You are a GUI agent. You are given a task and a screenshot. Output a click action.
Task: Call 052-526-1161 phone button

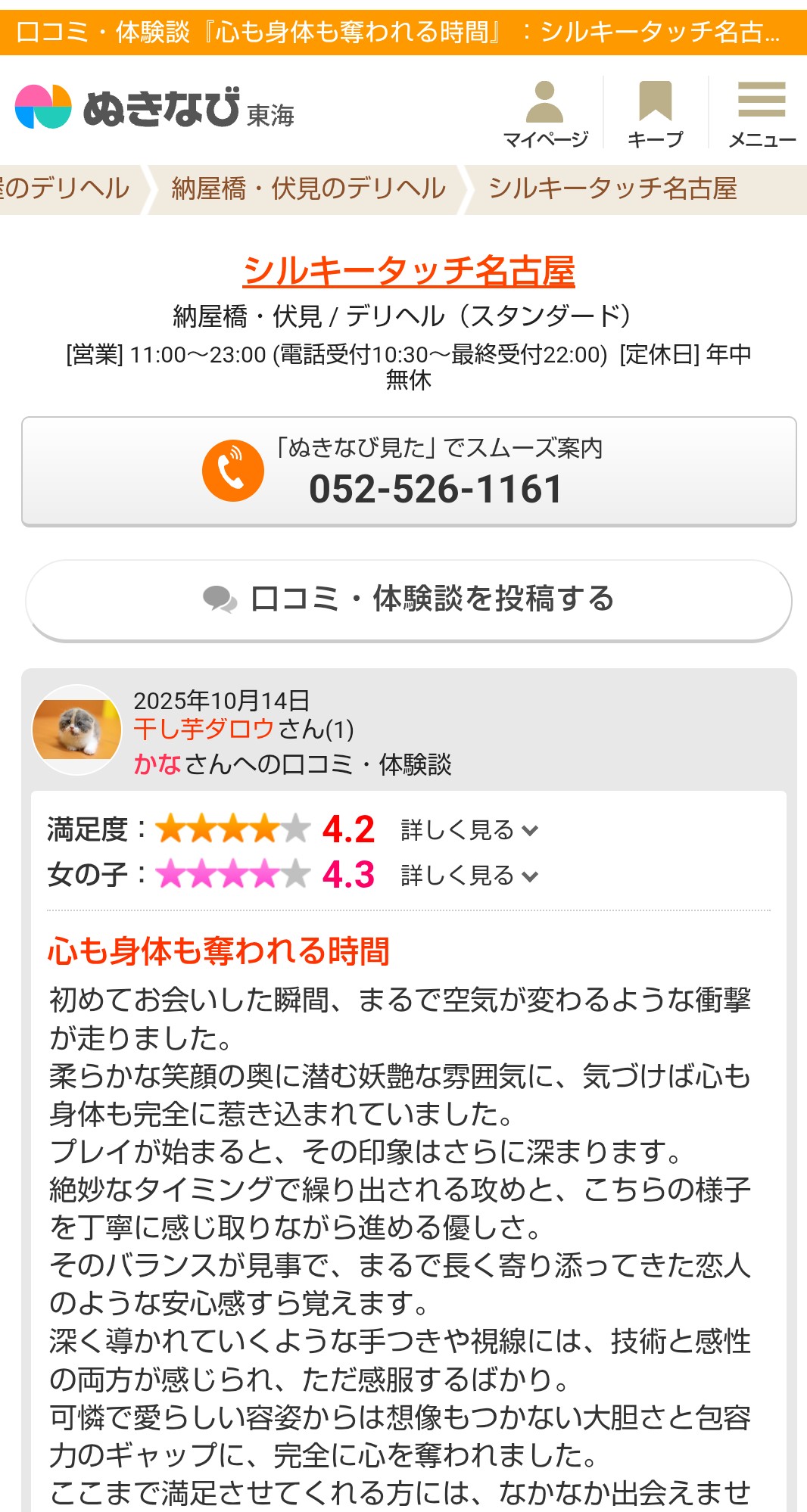[x=408, y=471]
